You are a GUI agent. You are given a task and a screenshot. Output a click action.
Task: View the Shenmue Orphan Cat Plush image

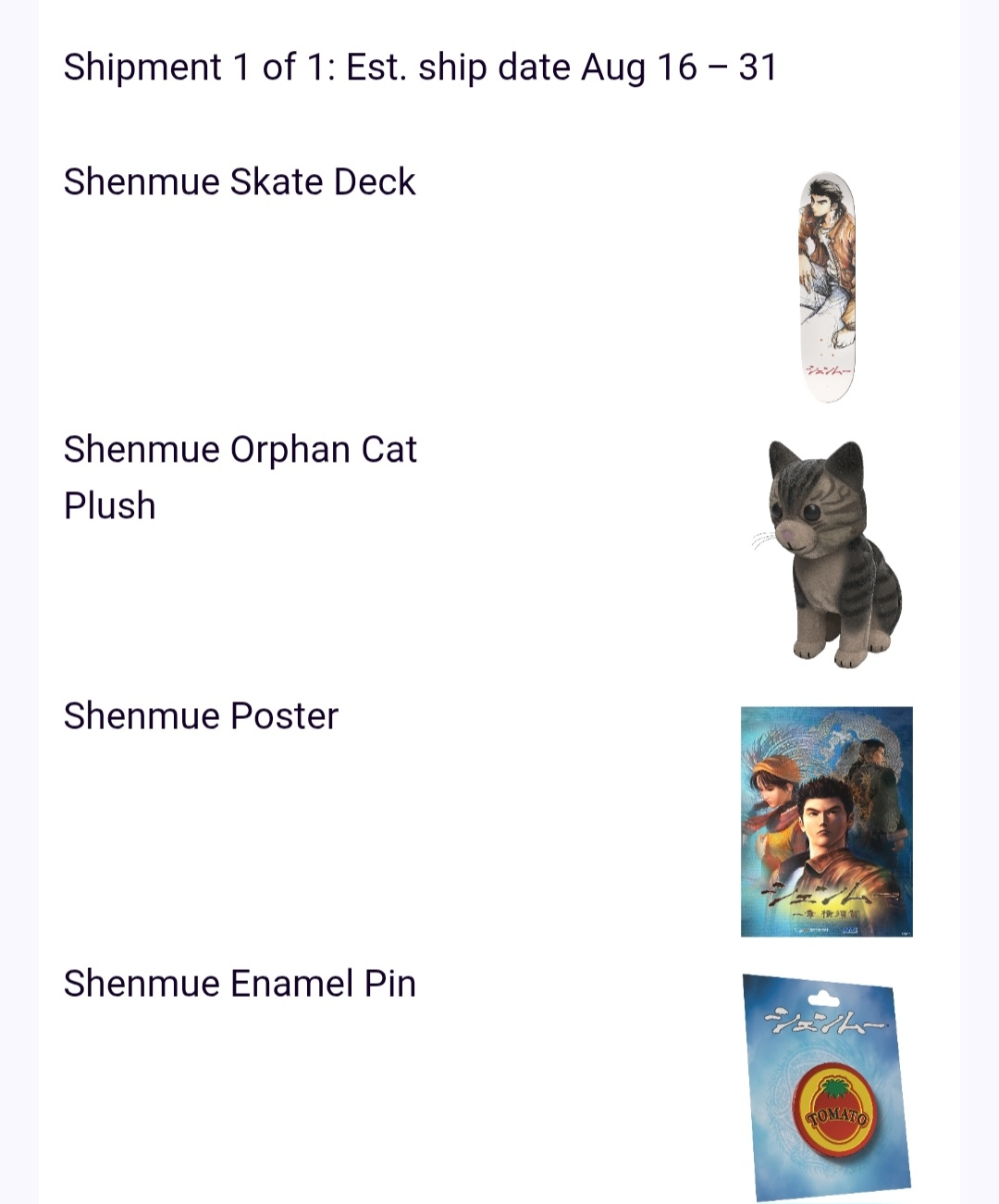827,553
